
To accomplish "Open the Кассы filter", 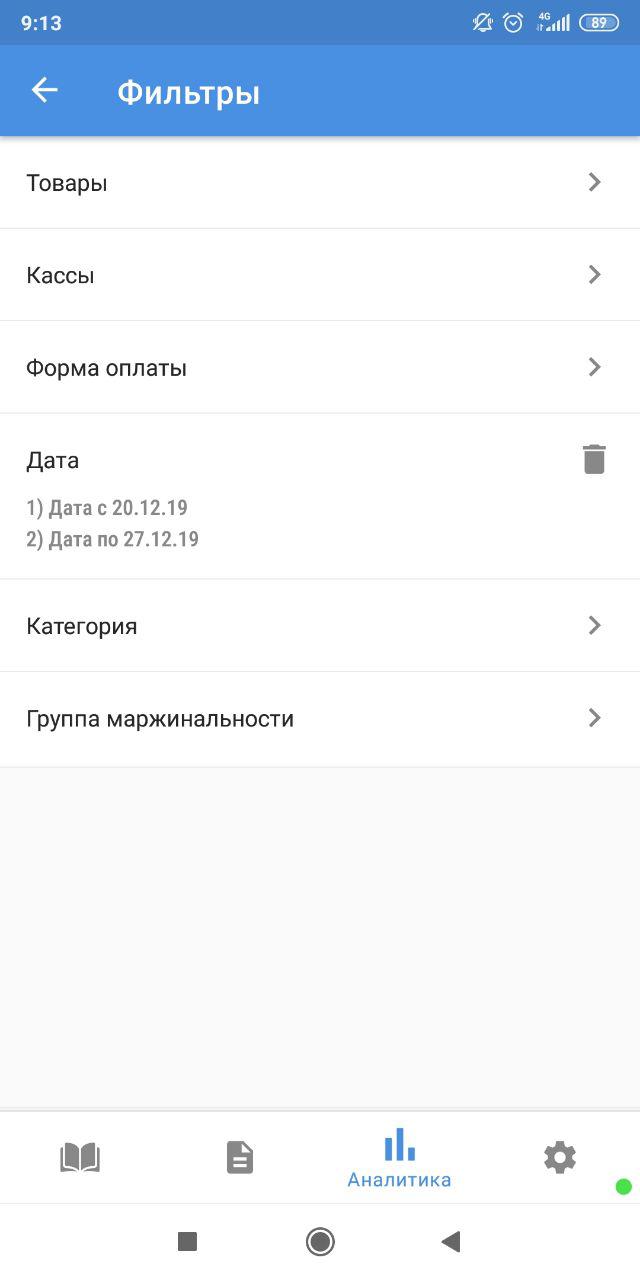I will (320, 275).
